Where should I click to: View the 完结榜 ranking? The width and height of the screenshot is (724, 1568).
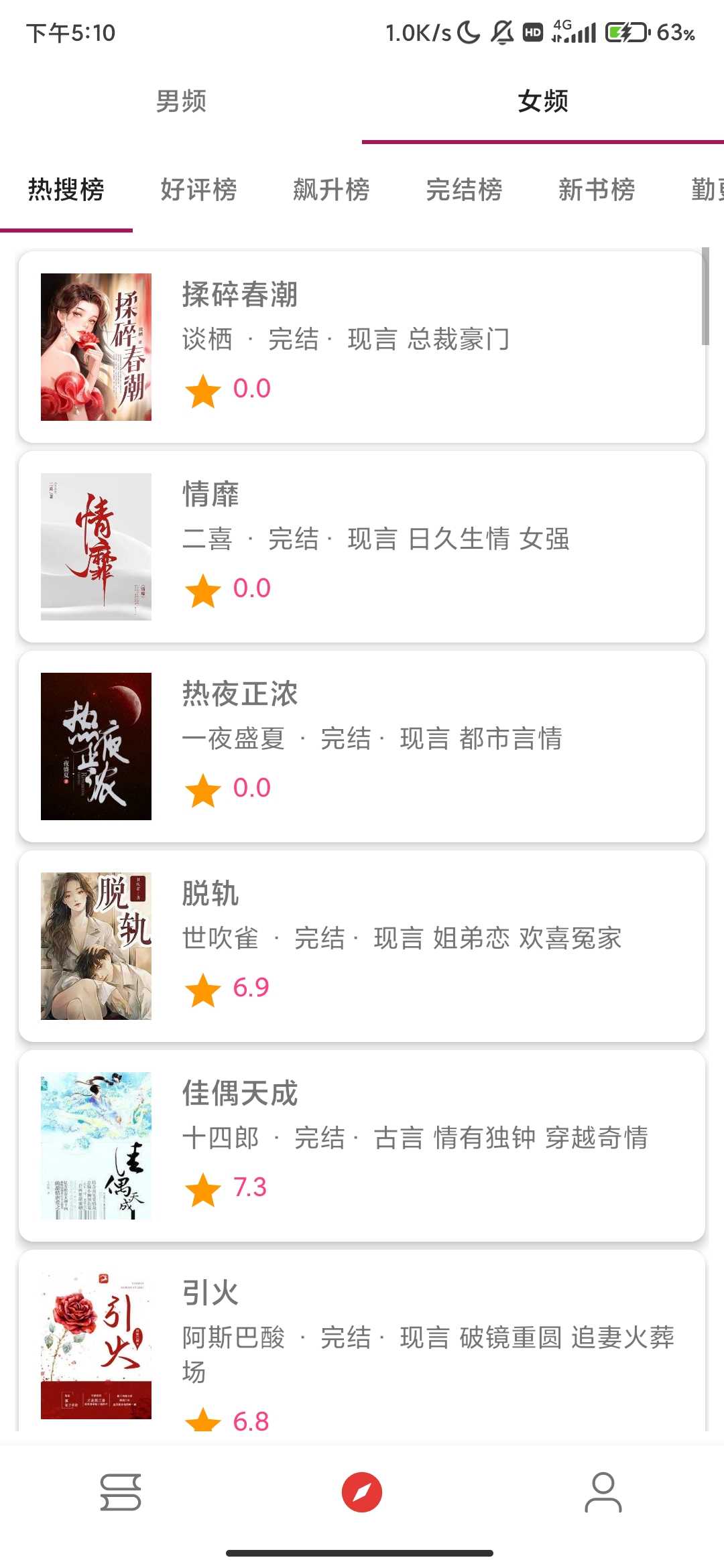click(464, 190)
